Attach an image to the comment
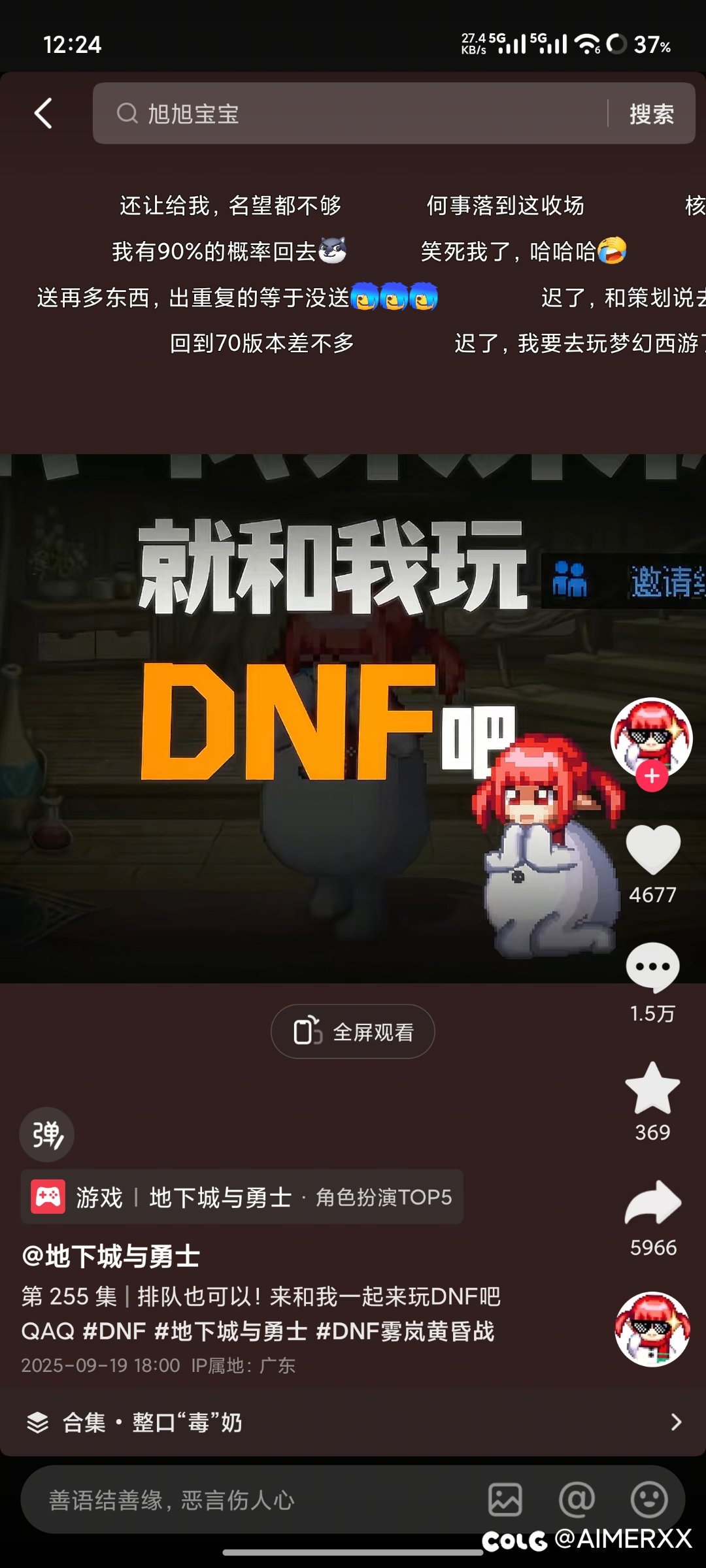706x1568 pixels. pos(505,1499)
